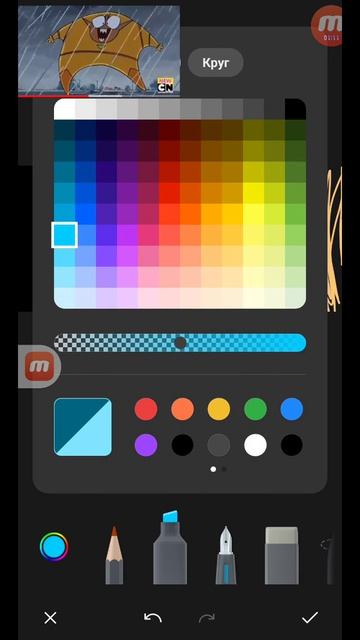Choose the dark gray preset swatch
360x640 pixels.
click(219, 445)
